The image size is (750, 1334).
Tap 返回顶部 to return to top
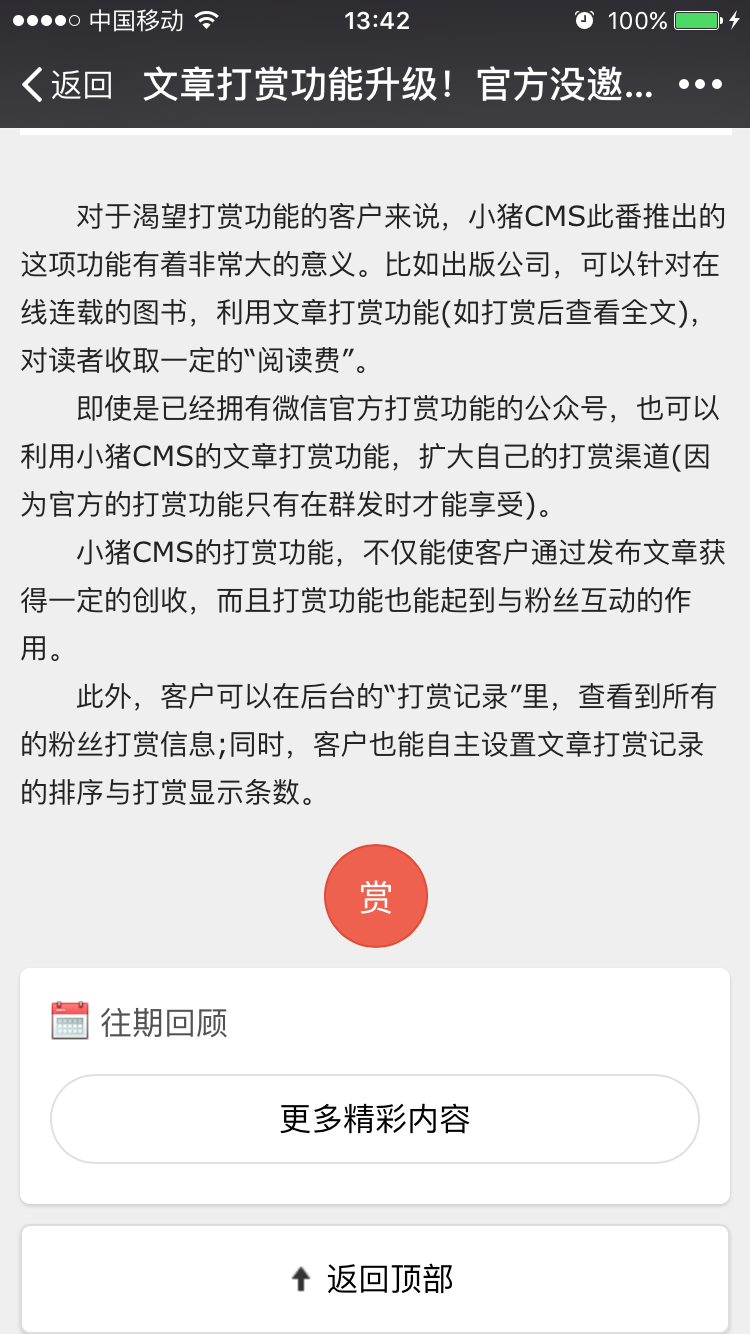click(x=375, y=1278)
